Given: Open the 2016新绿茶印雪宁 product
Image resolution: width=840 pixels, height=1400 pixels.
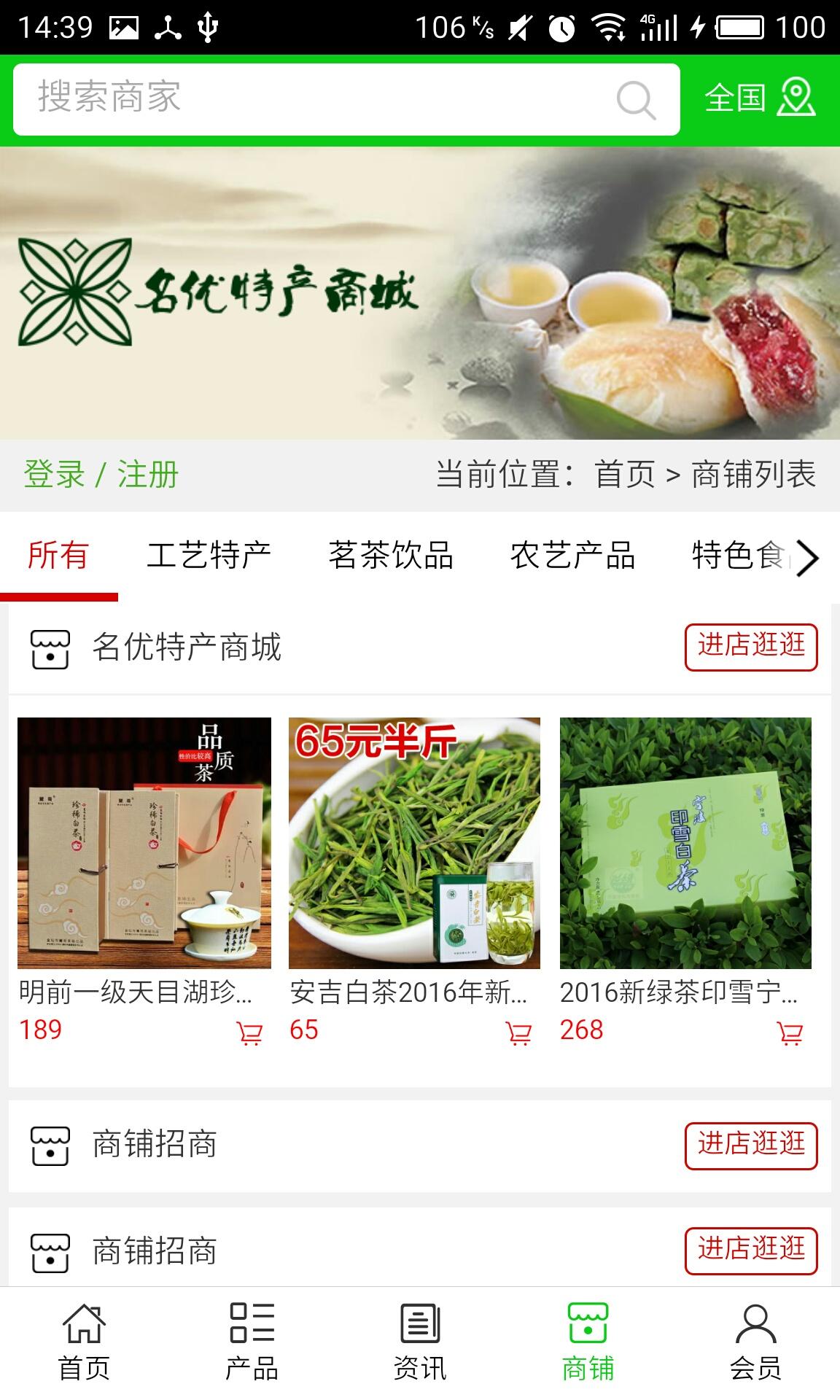Looking at the screenshot, I should [x=685, y=844].
